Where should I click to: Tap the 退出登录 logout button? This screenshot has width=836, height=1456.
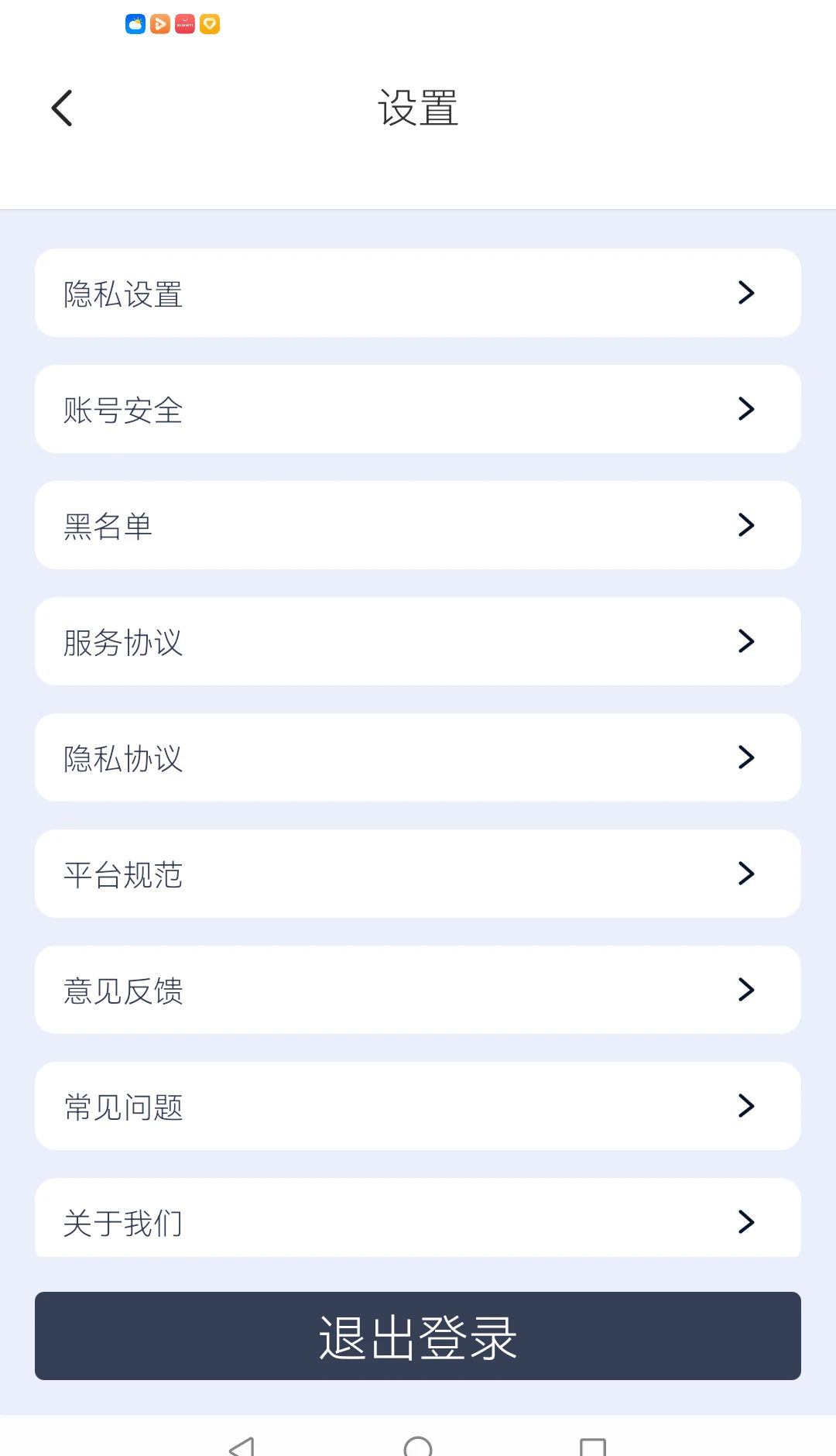click(418, 1336)
